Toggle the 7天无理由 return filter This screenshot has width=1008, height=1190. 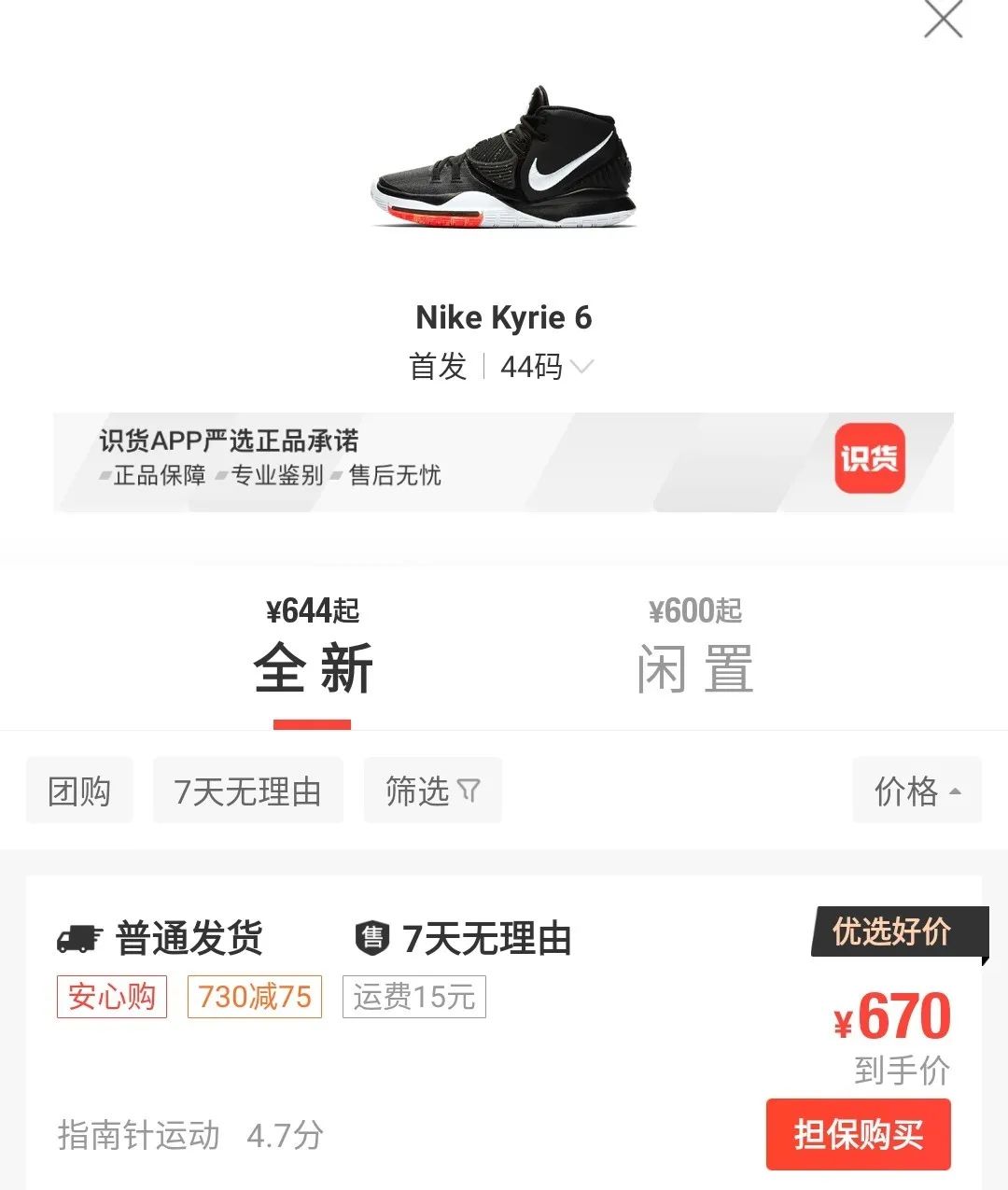coord(247,791)
